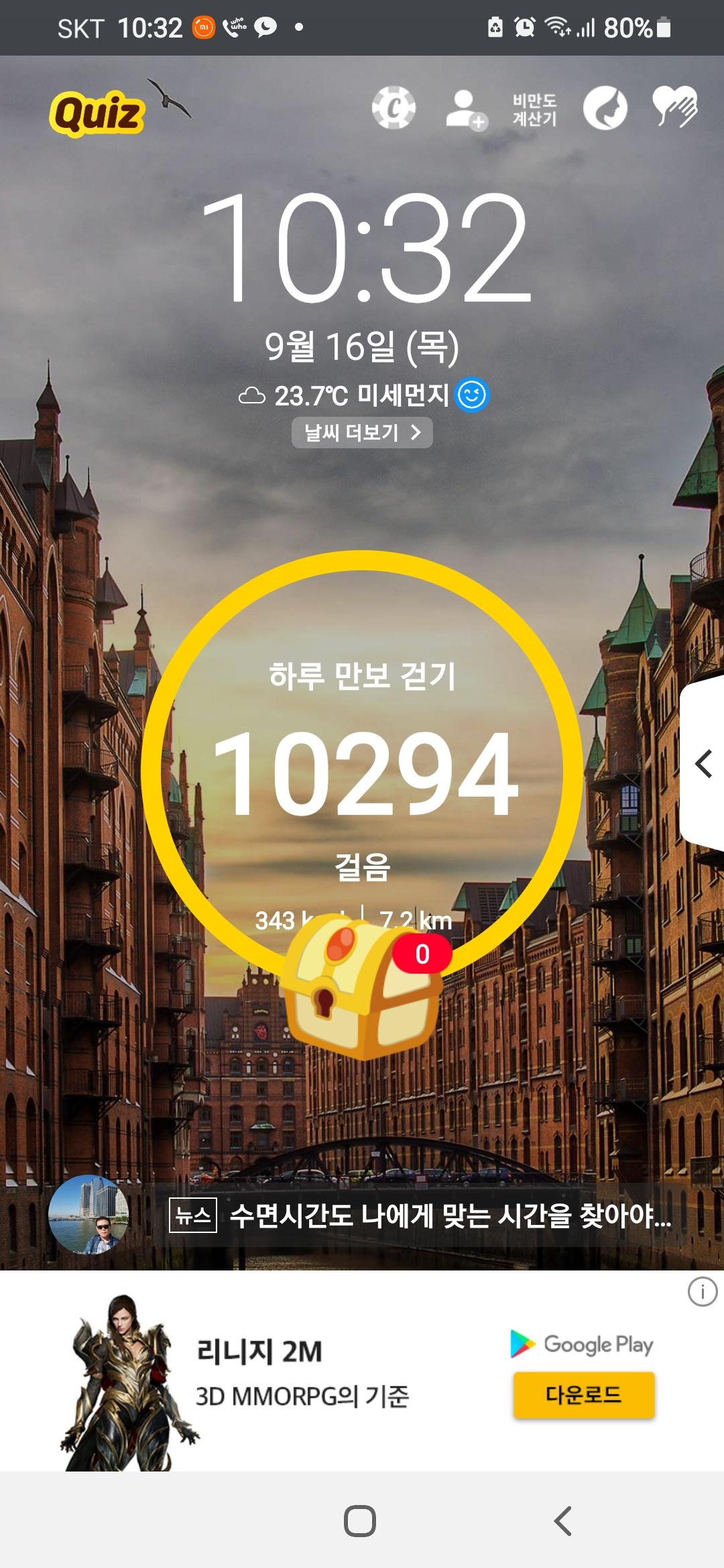The height and width of the screenshot is (1568, 724).
Task: Open the ad info icon
Action: pos(702,1291)
